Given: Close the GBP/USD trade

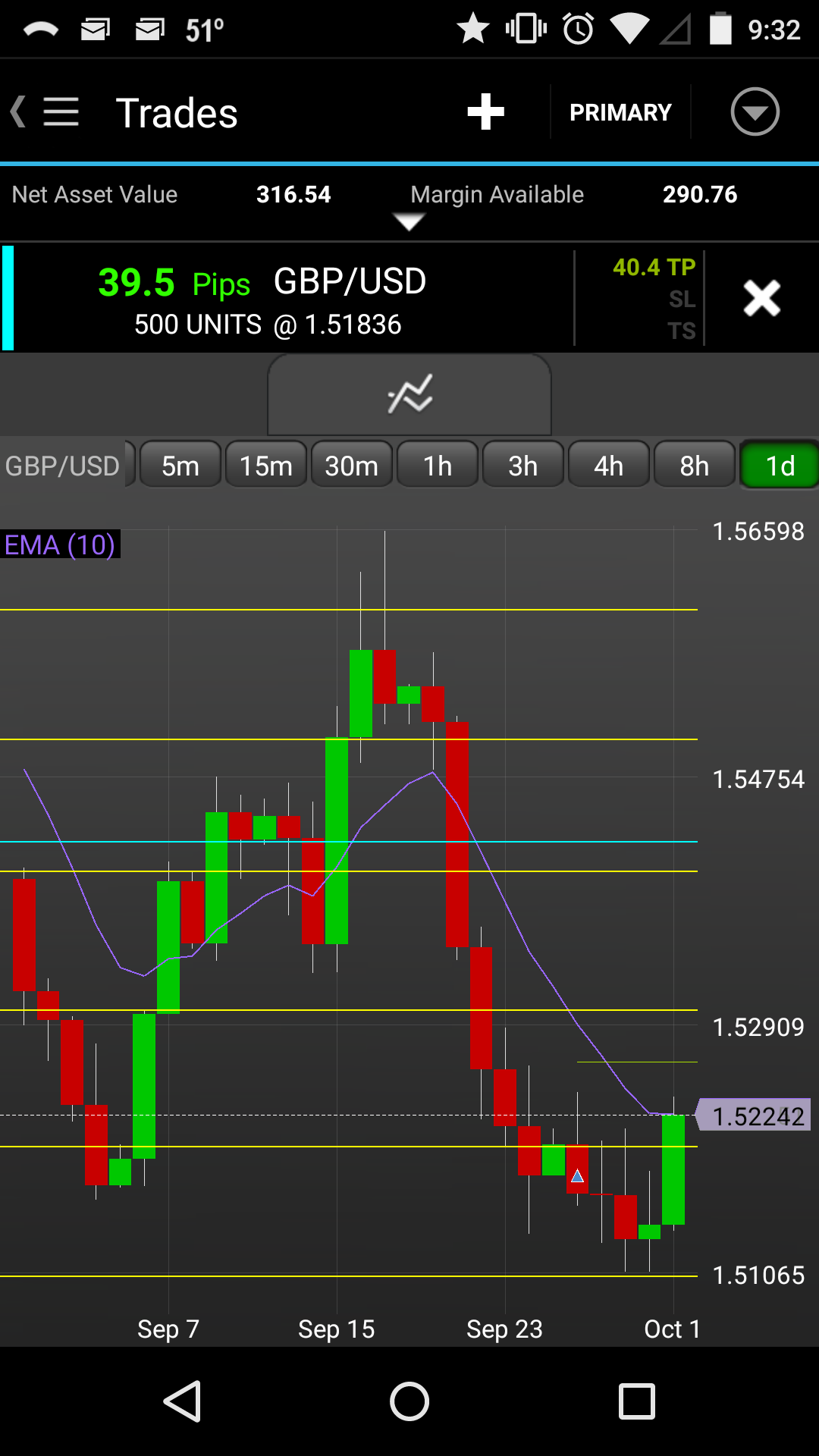Looking at the screenshot, I should (761, 298).
